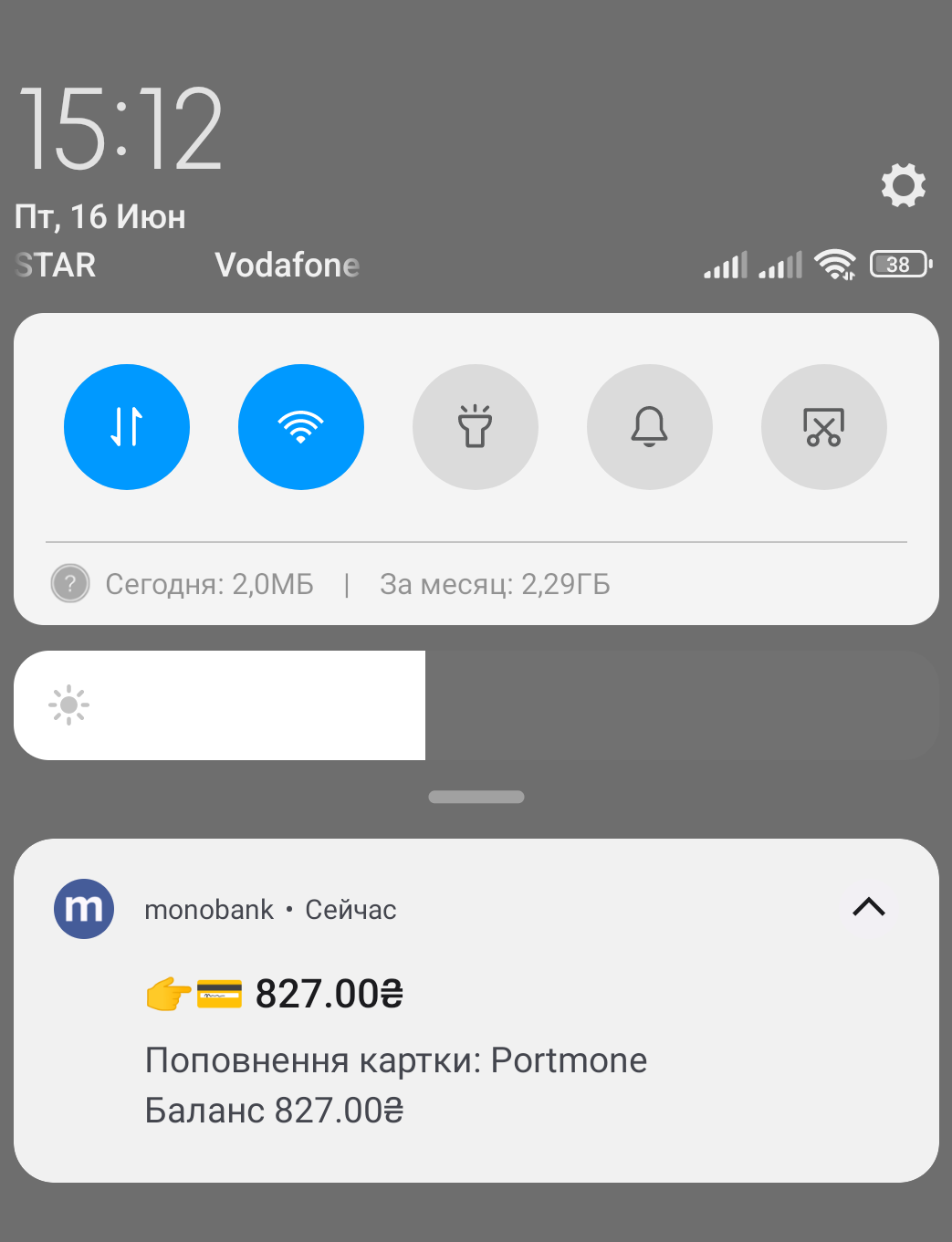
Task: Turn off the mobile data toggle
Action: coord(127,427)
